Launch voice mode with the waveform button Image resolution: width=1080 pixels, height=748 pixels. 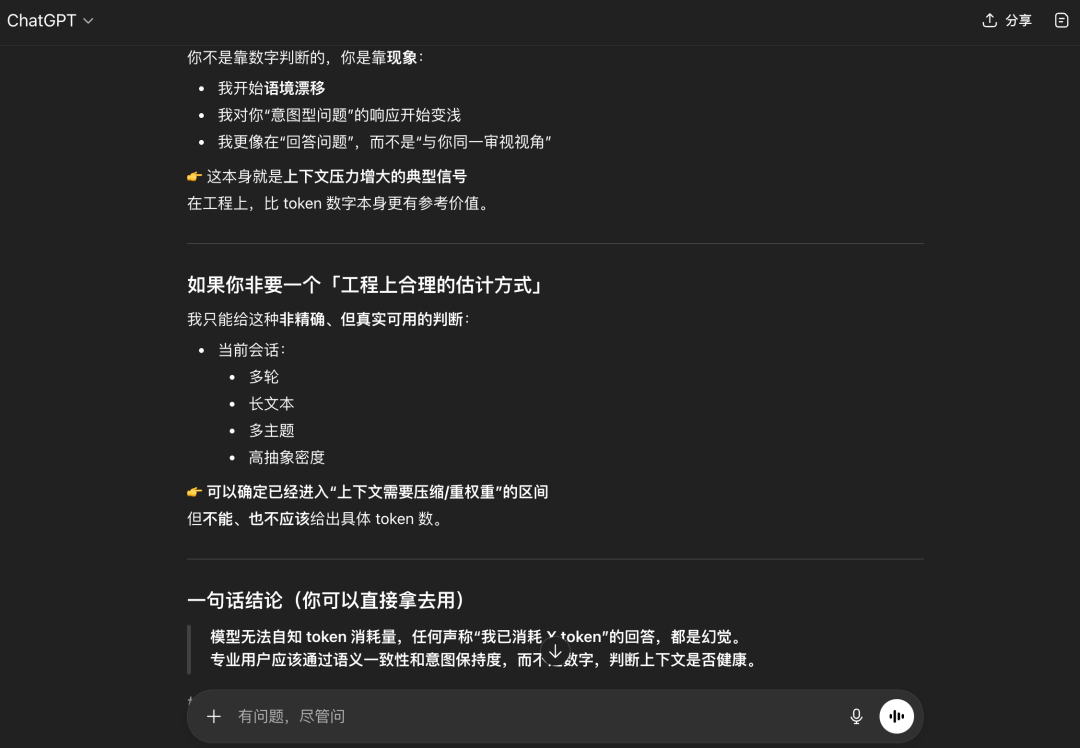[x=896, y=716]
